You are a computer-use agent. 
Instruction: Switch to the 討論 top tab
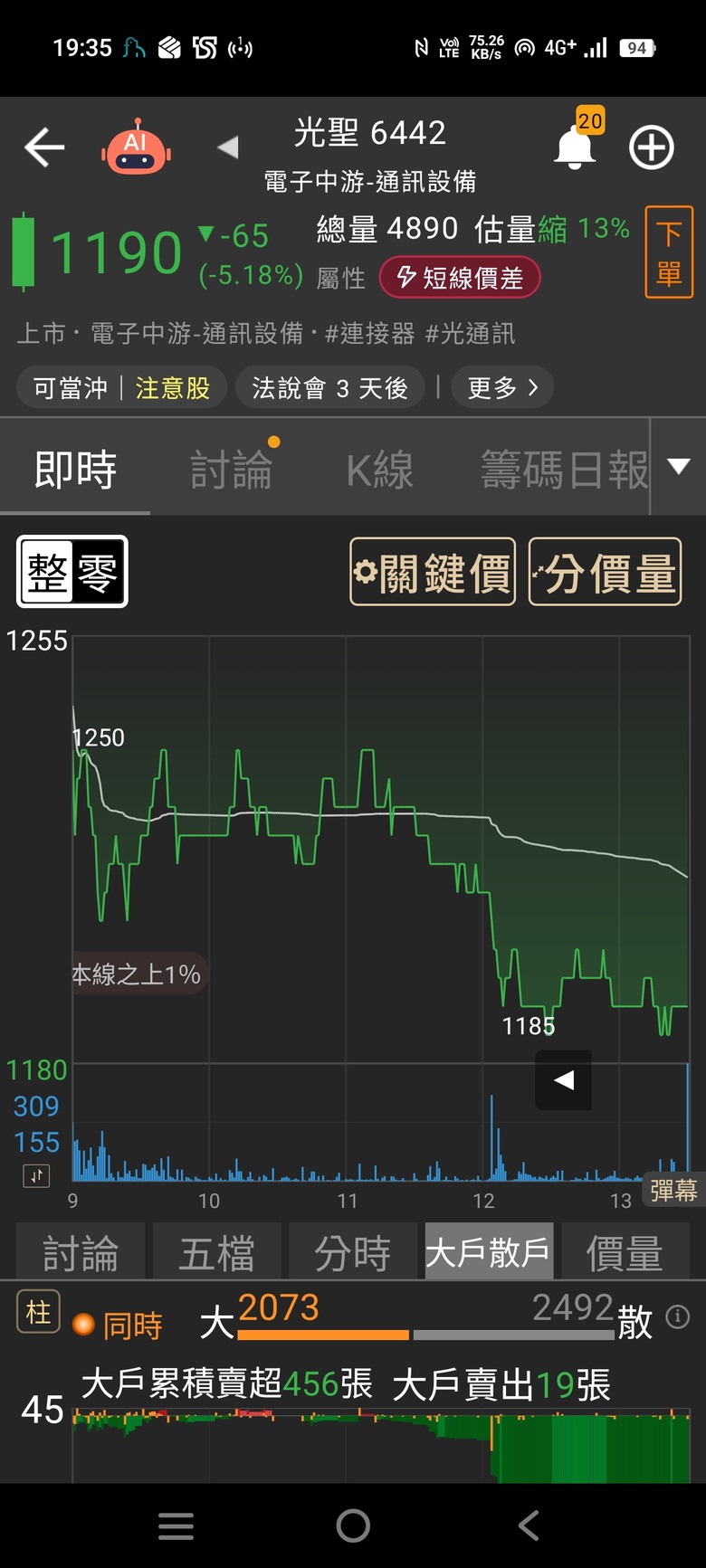(x=231, y=470)
